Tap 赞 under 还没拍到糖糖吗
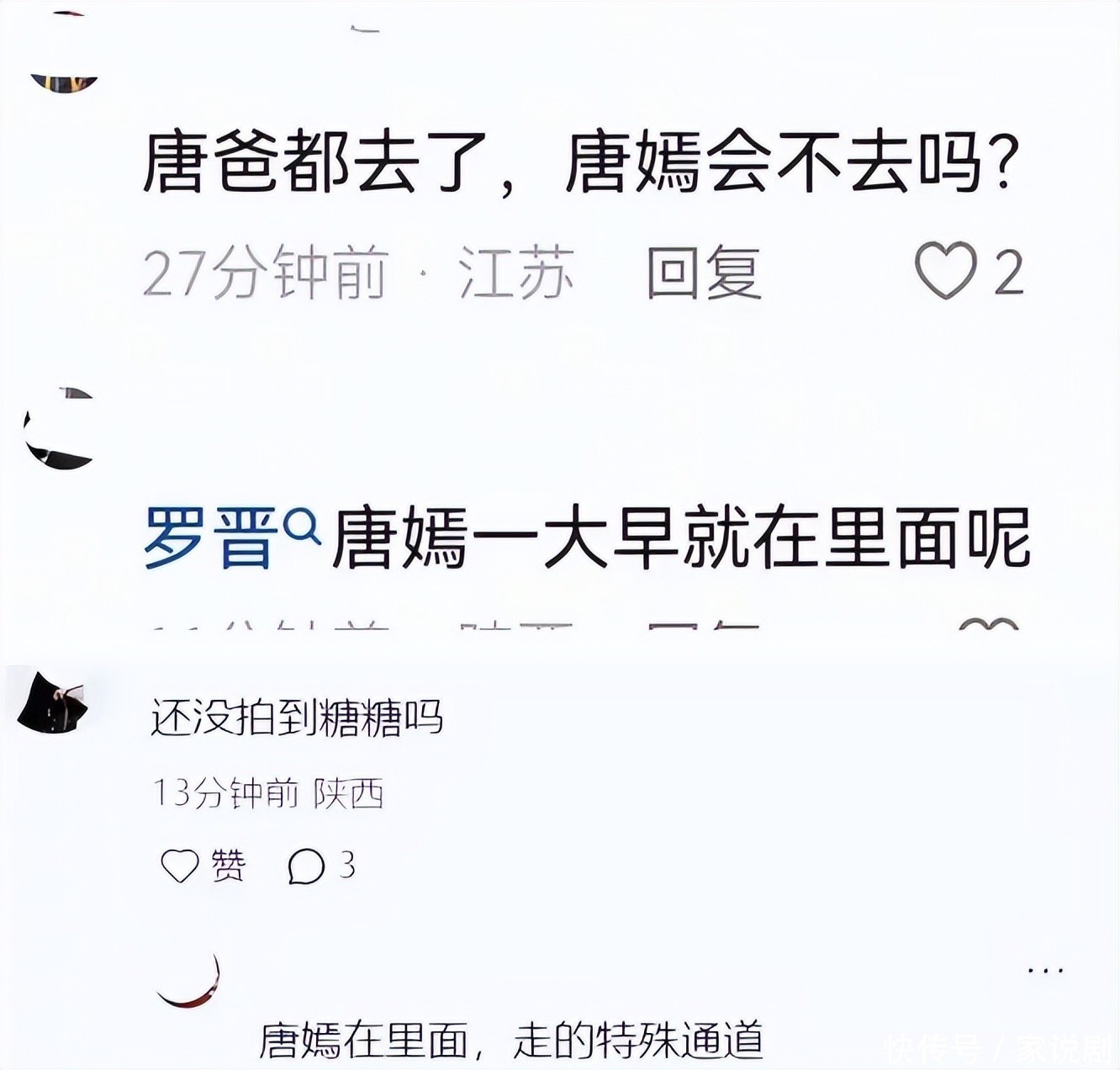This screenshot has width=1120, height=1070. [x=203, y=866]
